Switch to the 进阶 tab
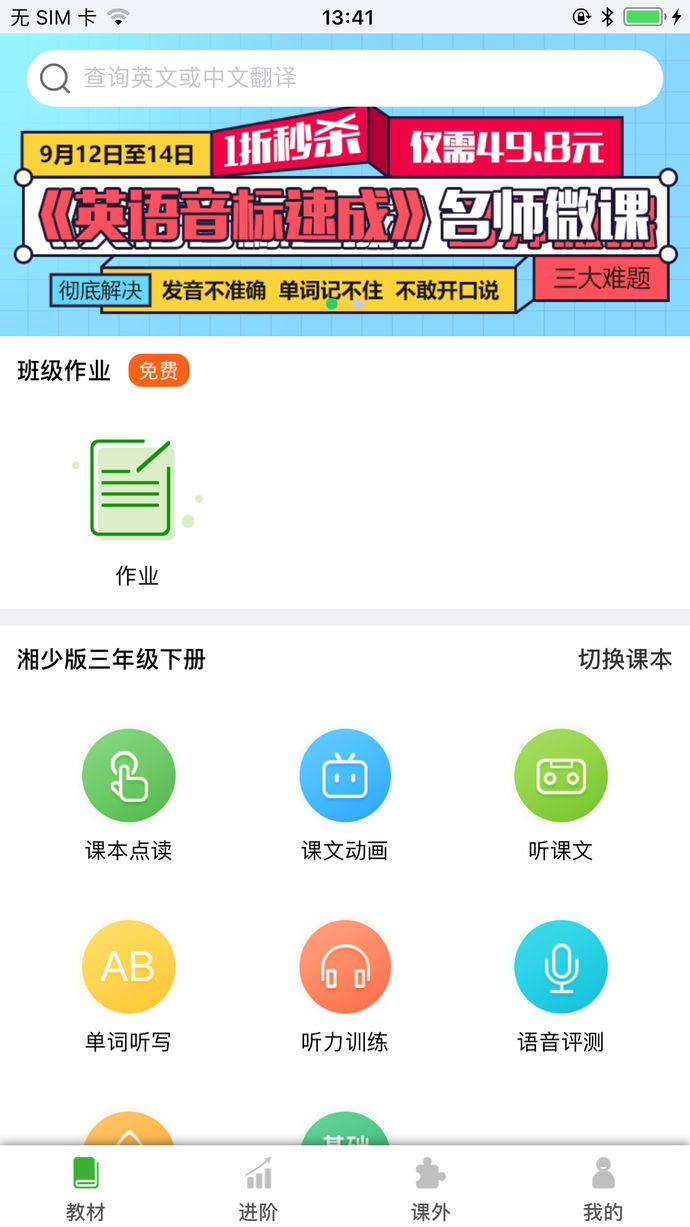The height and width of the screenshot is (1227, 690). point(258,1188)
